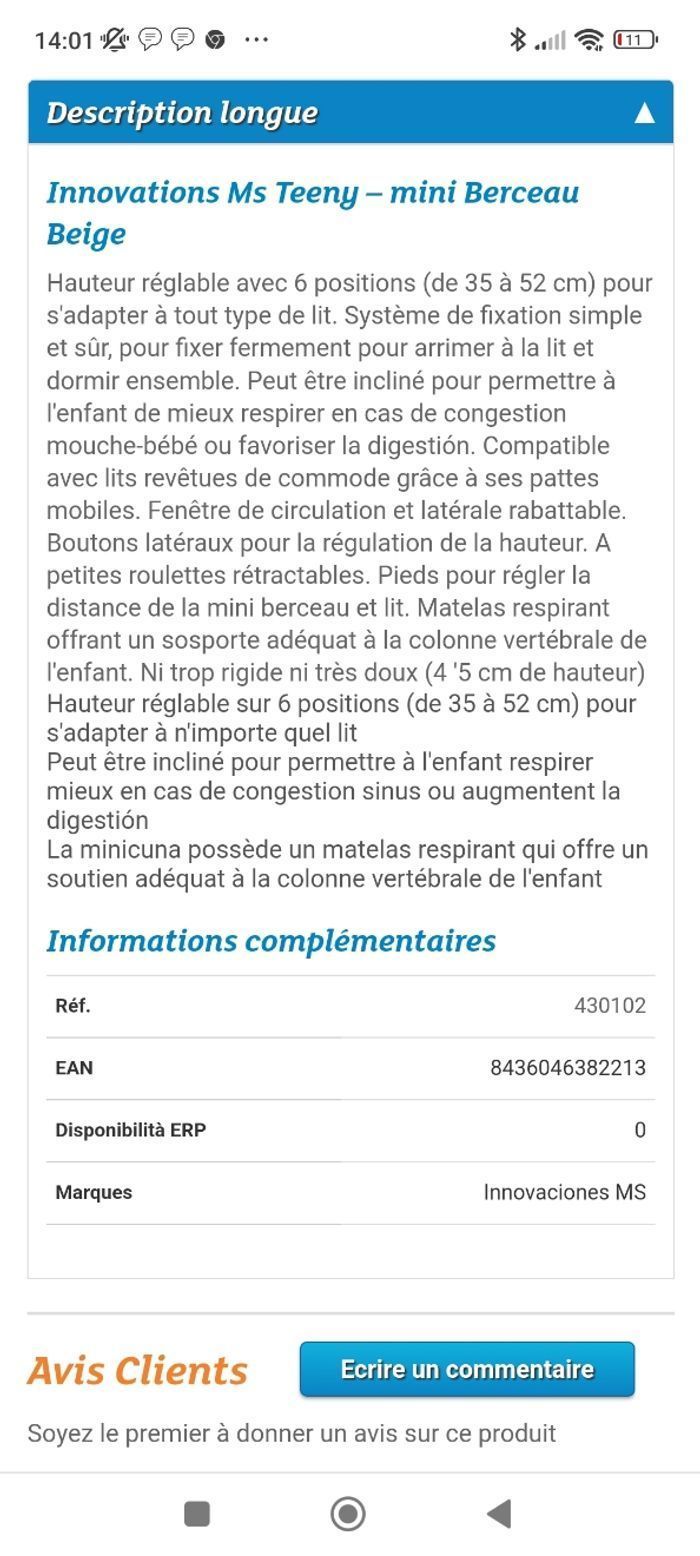This screenshot has width=700, height=1556.
Task: Open recent apps
Action: pos(197,1514)
